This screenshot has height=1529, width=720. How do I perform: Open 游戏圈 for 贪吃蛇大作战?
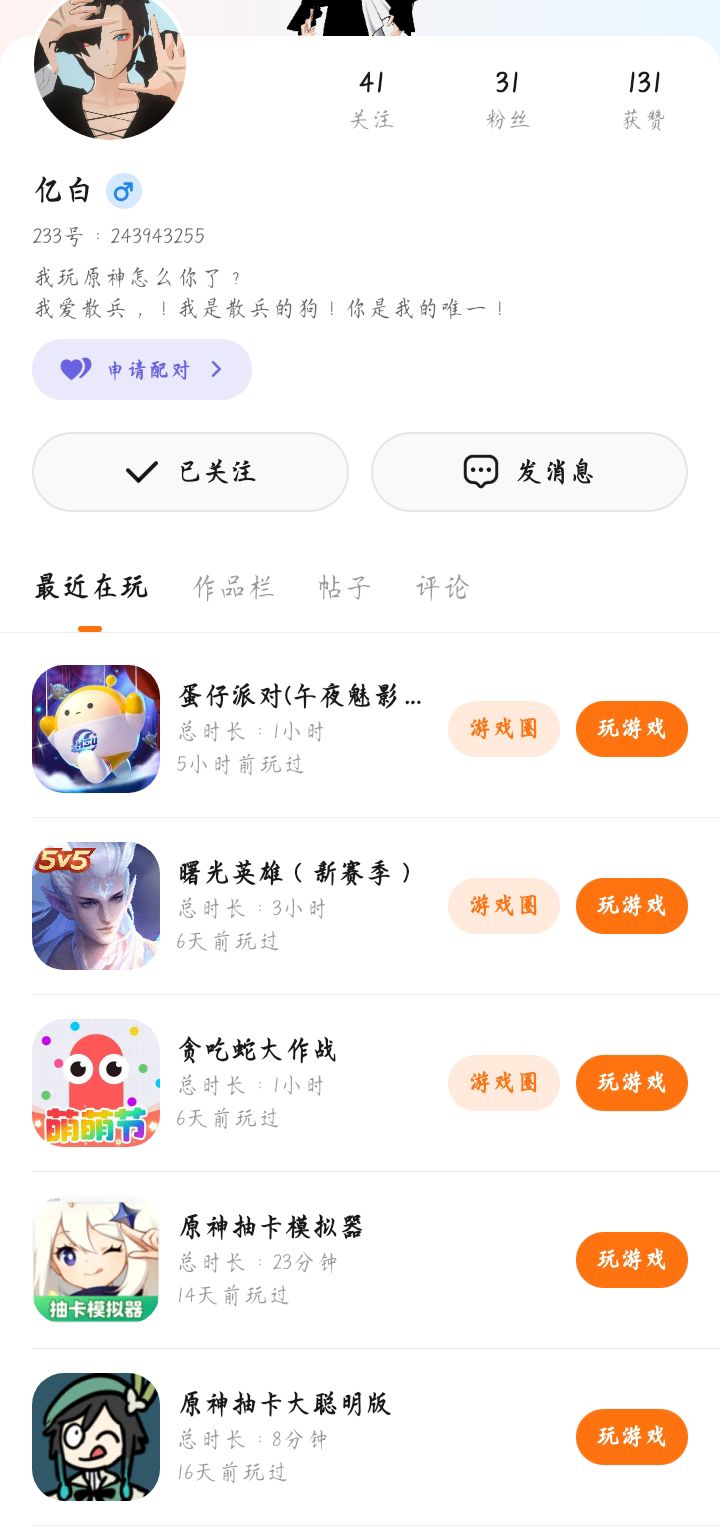click(503, 1083)
